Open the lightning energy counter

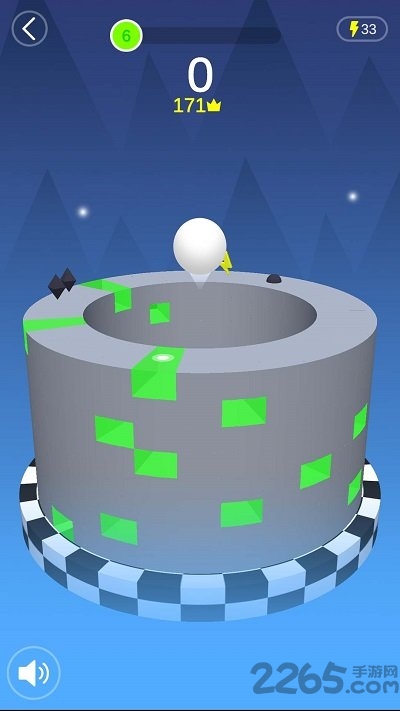pyautogui.click(x=362, y=29)
